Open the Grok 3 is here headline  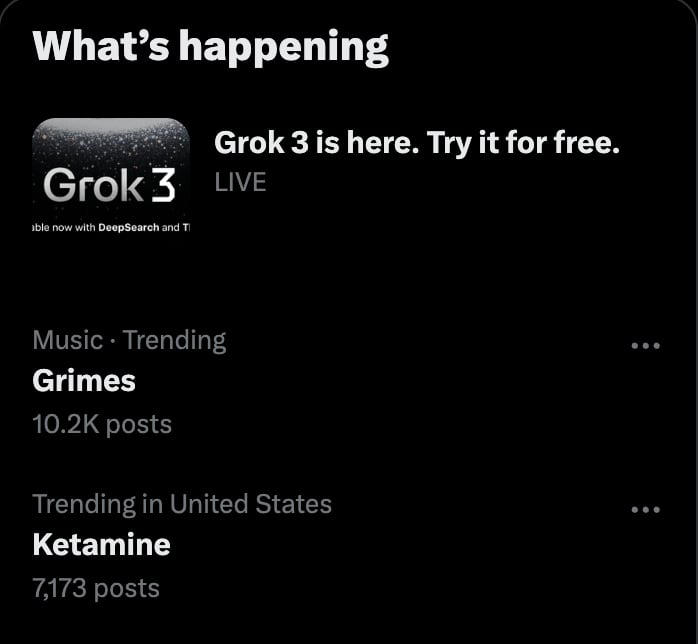coord(417,144)
